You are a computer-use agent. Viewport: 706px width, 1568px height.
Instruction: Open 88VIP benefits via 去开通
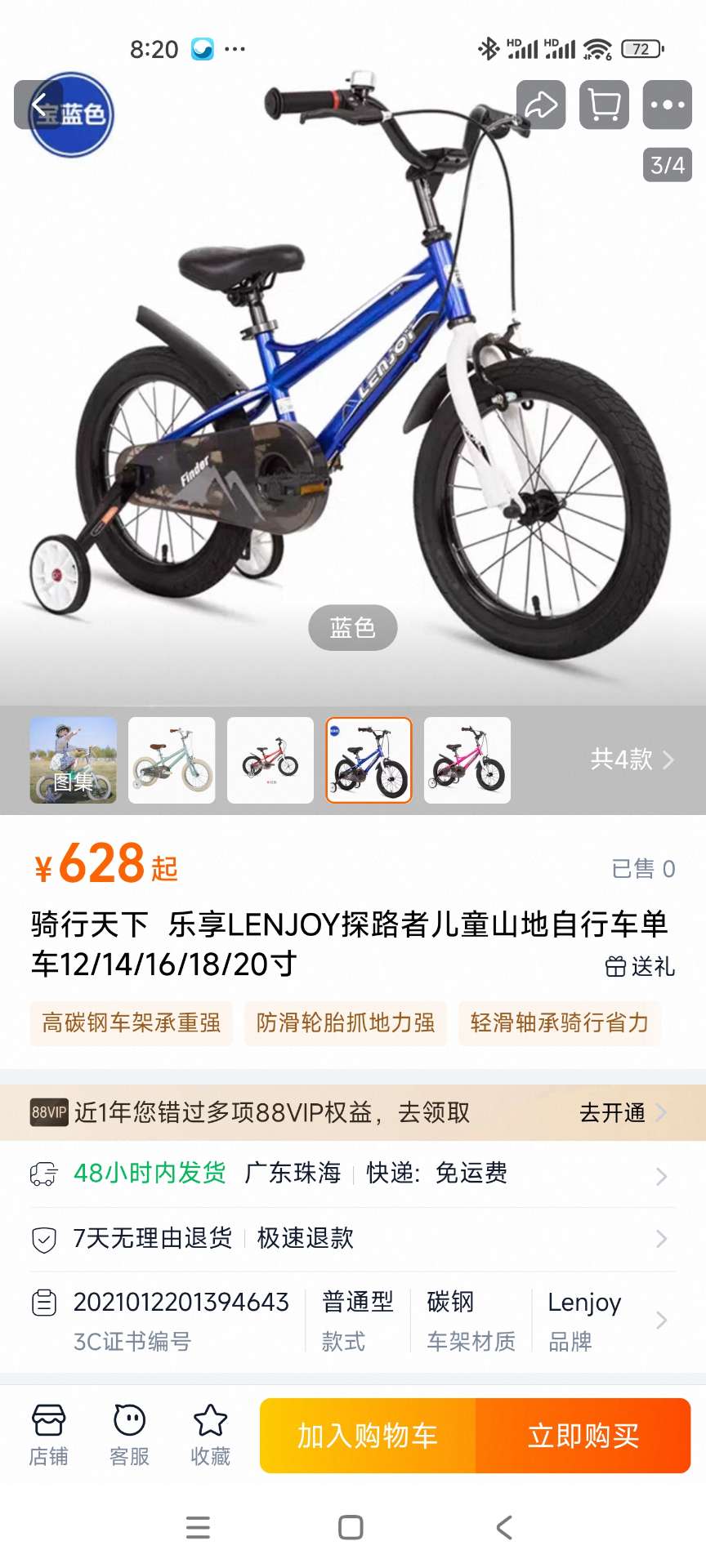click(622, 1112)
